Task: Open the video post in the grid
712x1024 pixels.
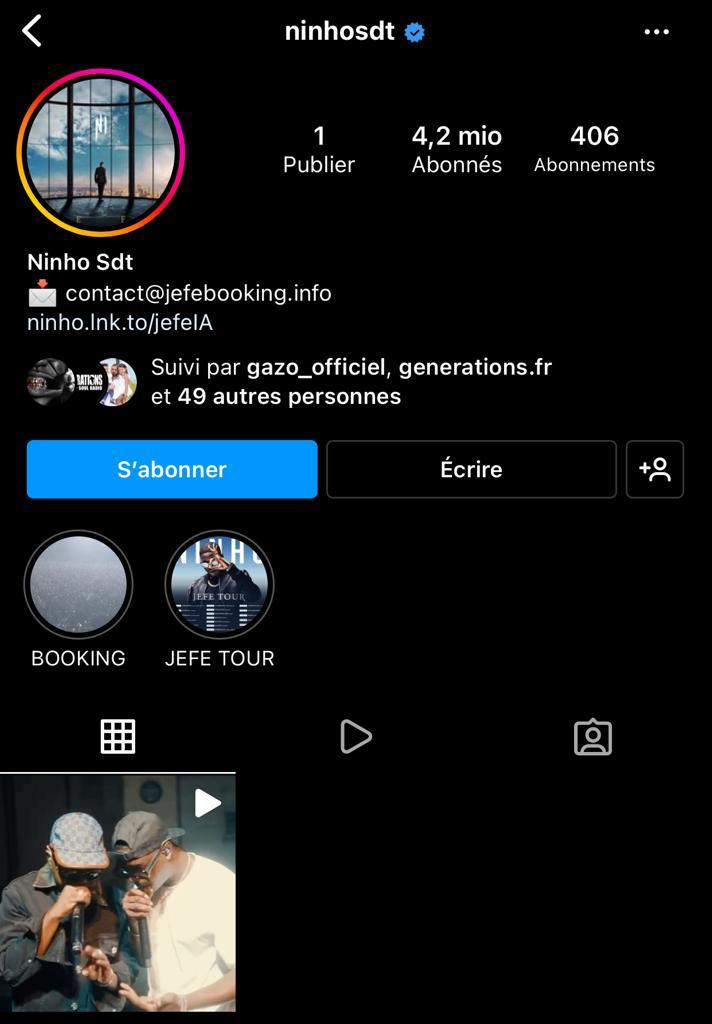Action: (118, 893)
